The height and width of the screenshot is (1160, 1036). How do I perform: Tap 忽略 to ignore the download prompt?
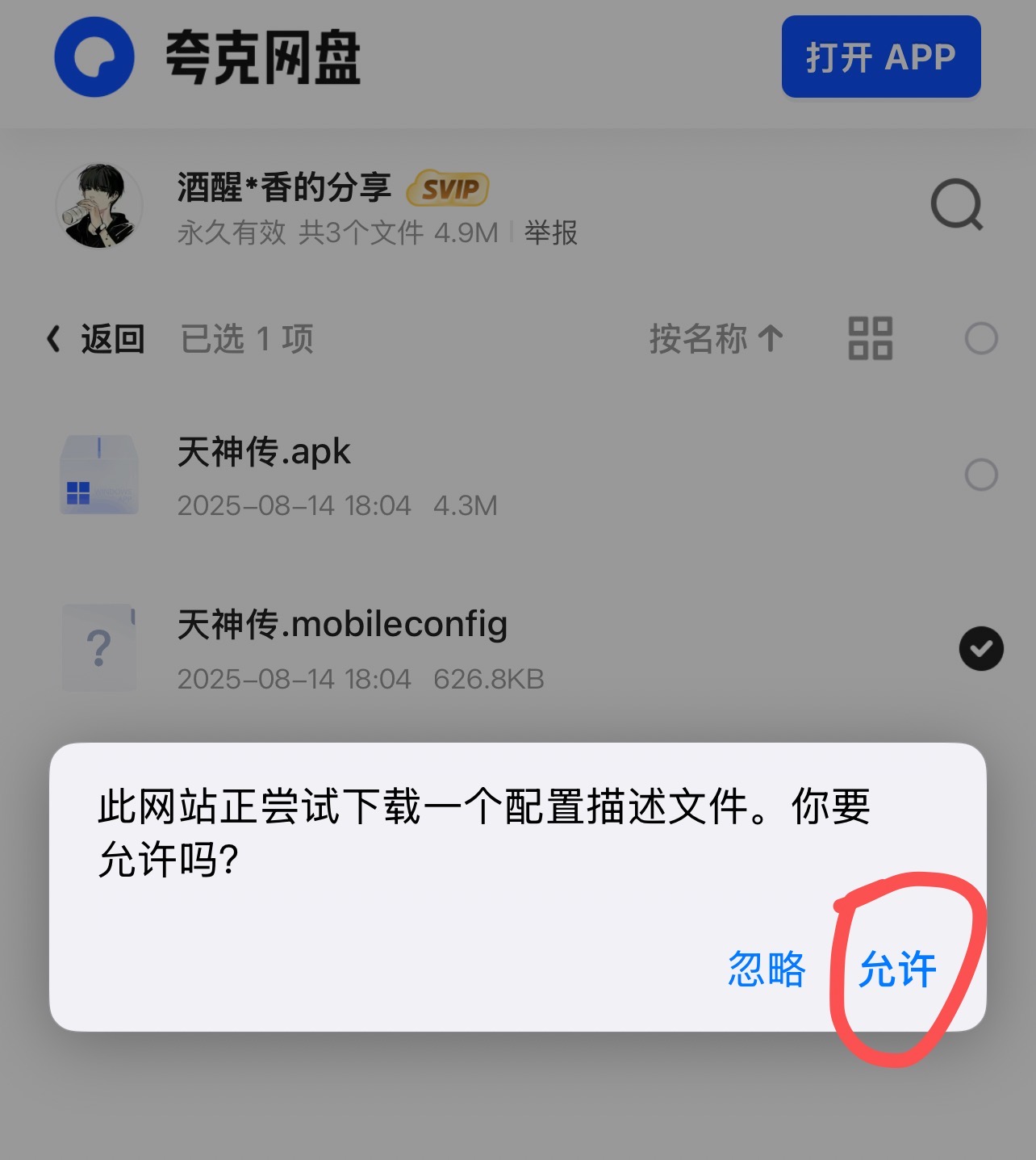(x=767, y=969)
